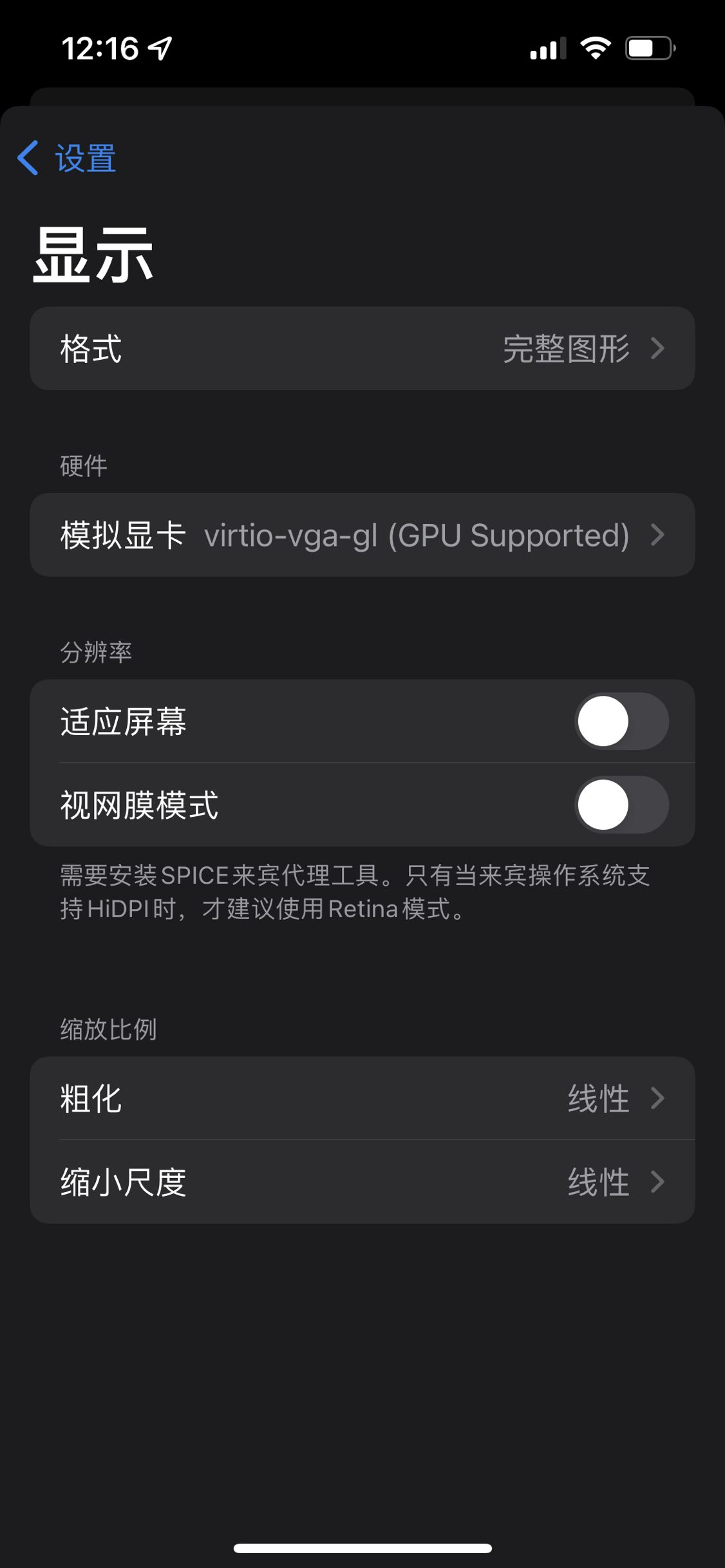Screen dimensions: 725x1568
Task: Tap the chevron on the 模拟显卡 row
Action: [658, 536]
